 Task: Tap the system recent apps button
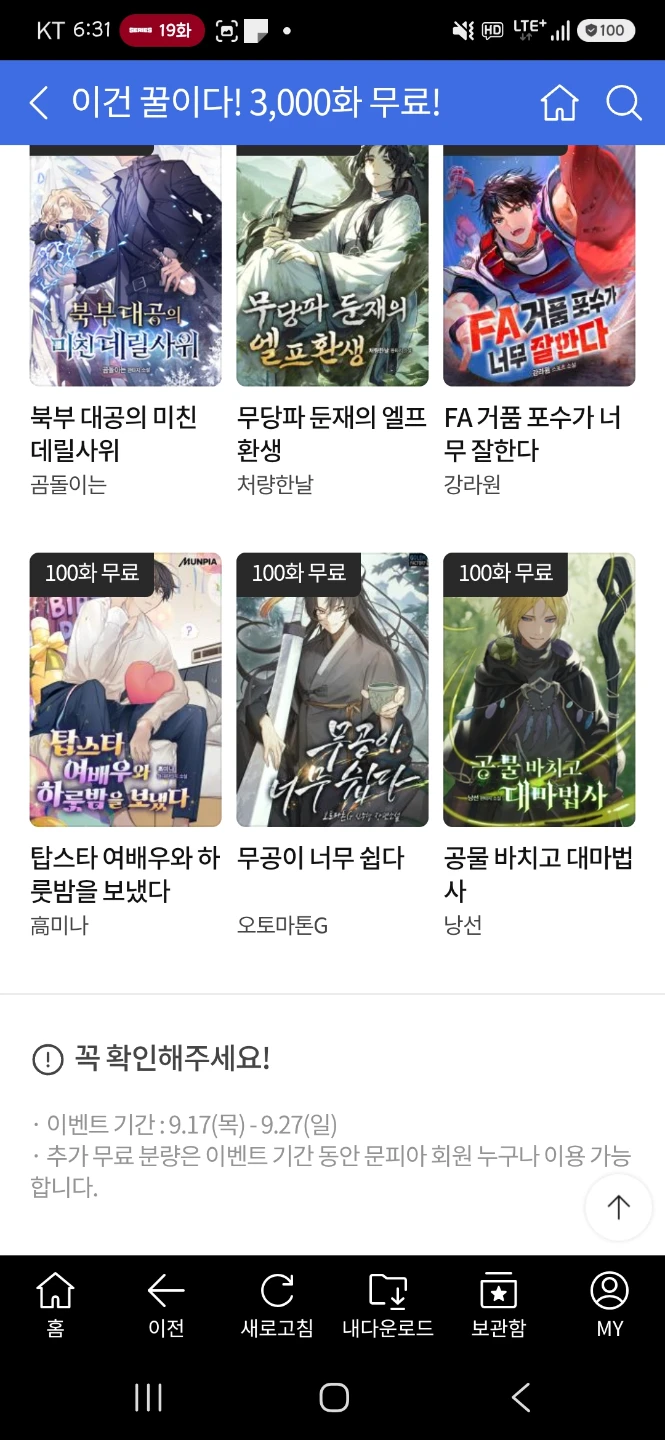tap(148, 1397)
